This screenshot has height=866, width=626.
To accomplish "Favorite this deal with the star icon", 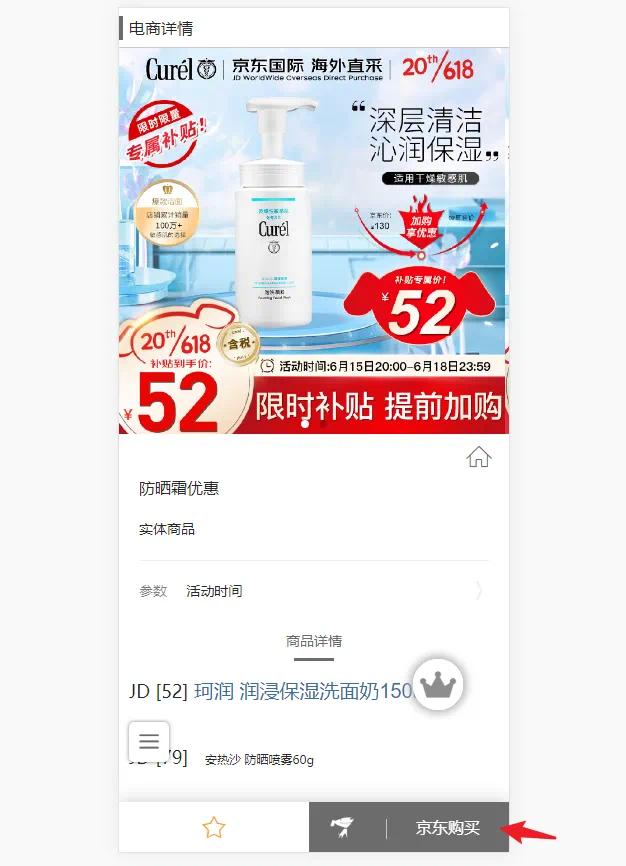I will tap(214, 827).
